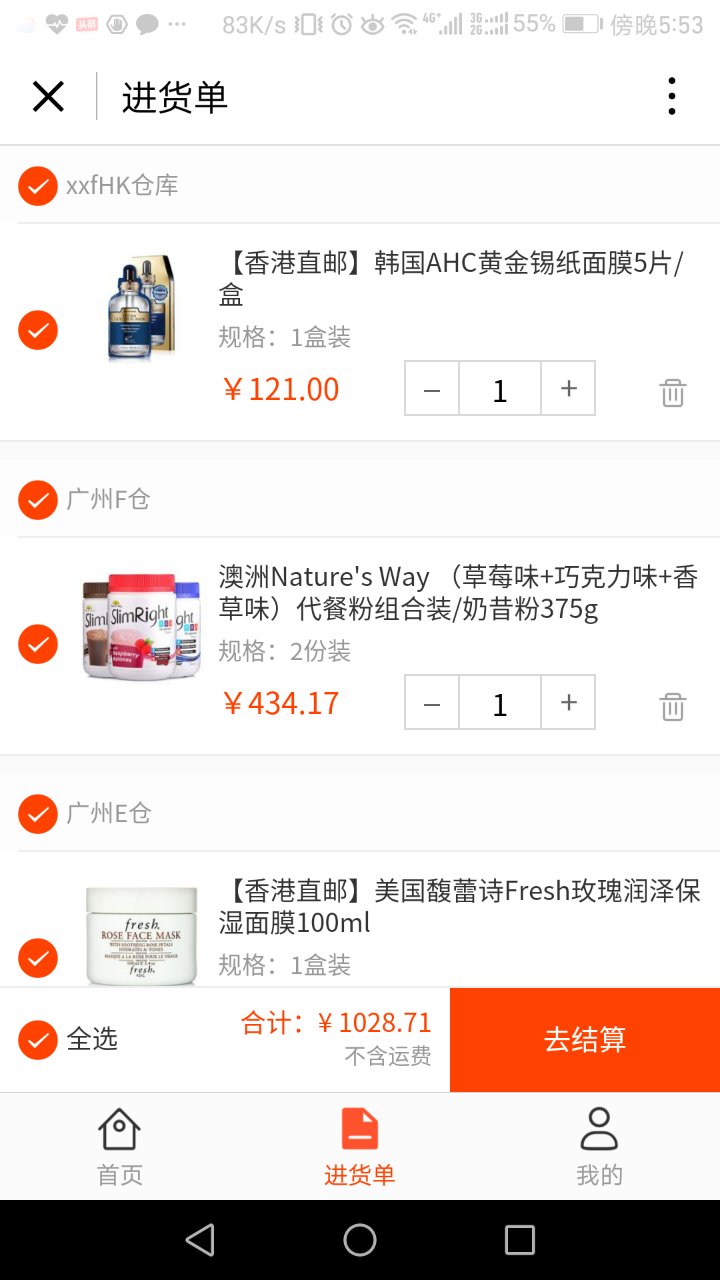
Task: Decrease AHC面膜 quantity with minus
Action: pos(432,388)
